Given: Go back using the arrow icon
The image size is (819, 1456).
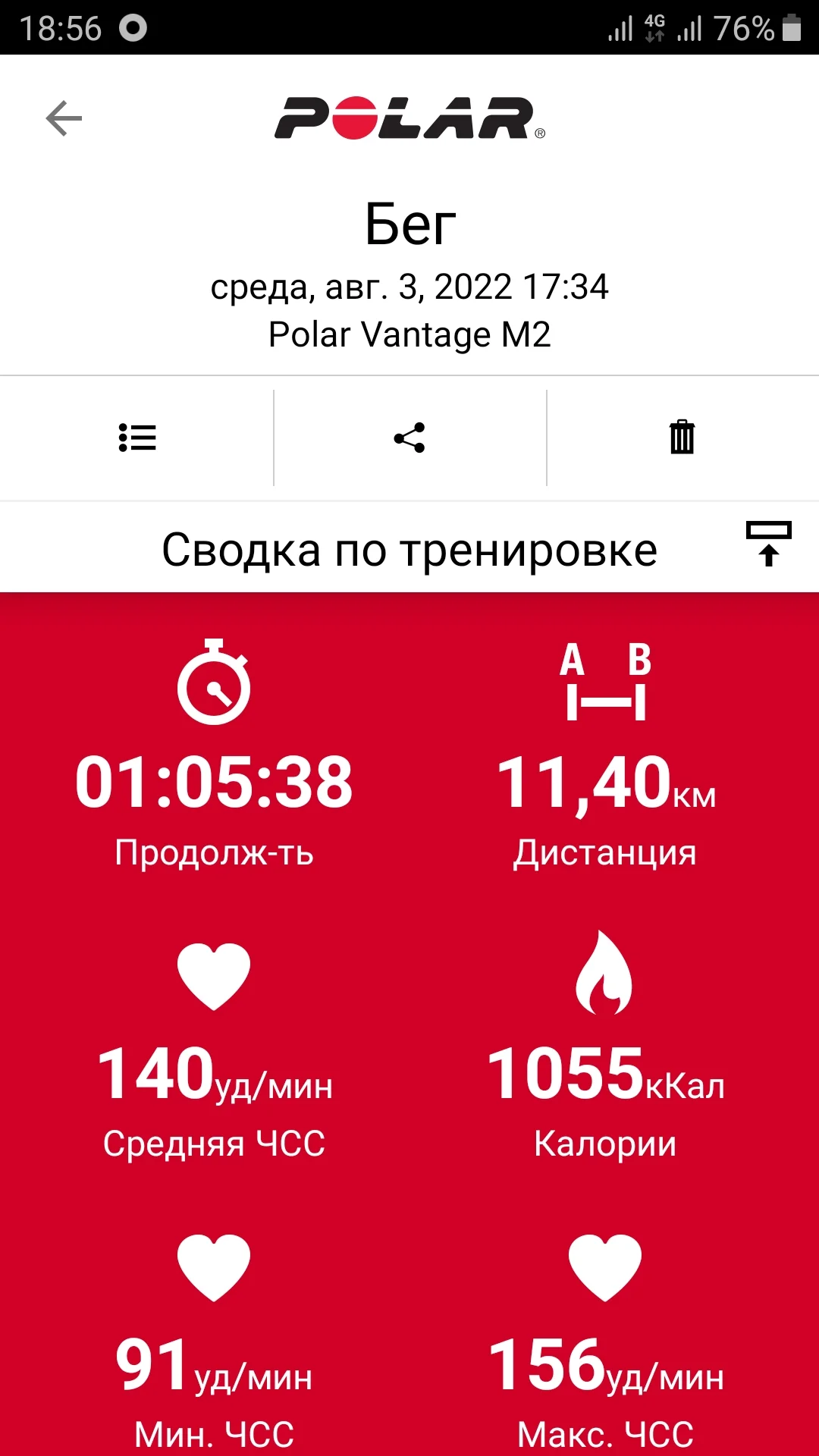Looking at the screenshot, I should 64,118.
